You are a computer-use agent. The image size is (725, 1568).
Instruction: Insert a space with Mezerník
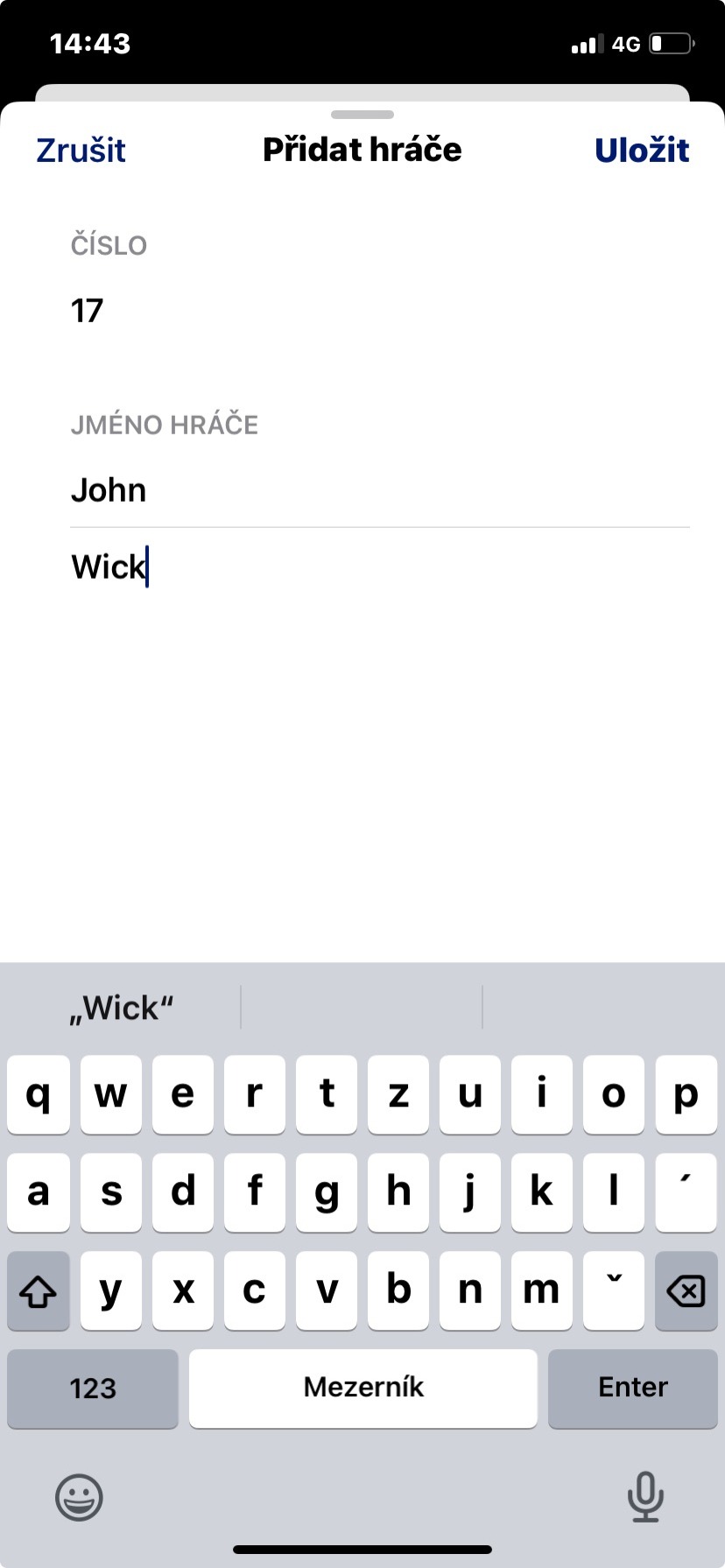(362, 1389)
